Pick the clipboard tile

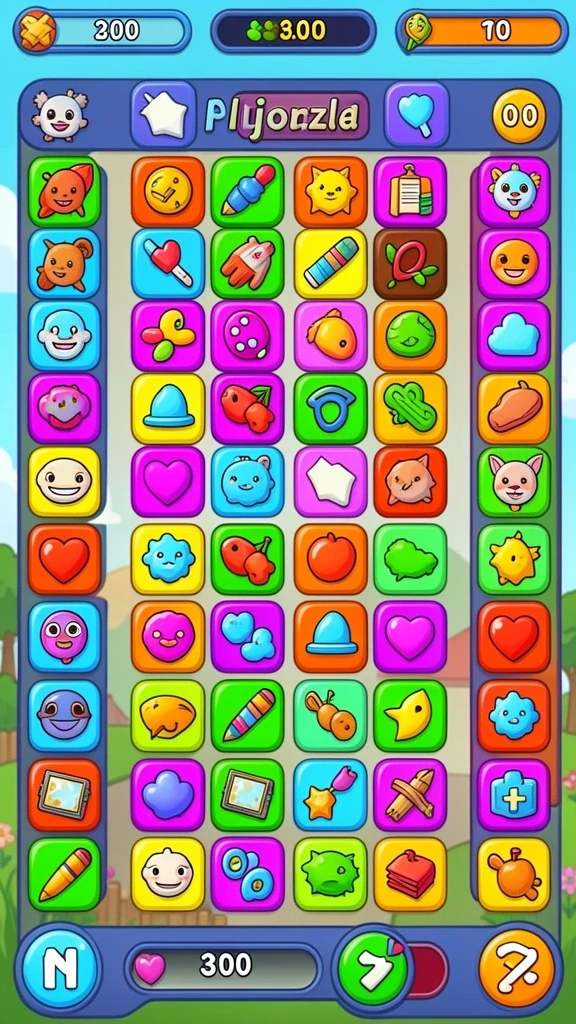pyautogui.click(x=410, y=192)
